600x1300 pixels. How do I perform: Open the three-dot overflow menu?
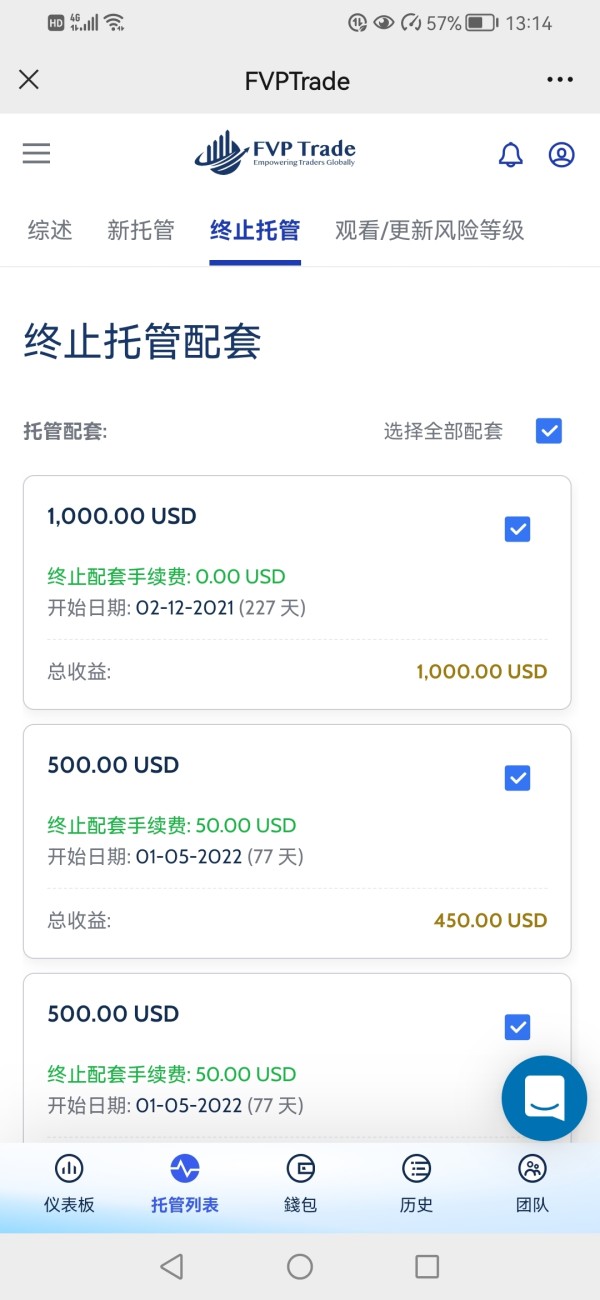560,80
